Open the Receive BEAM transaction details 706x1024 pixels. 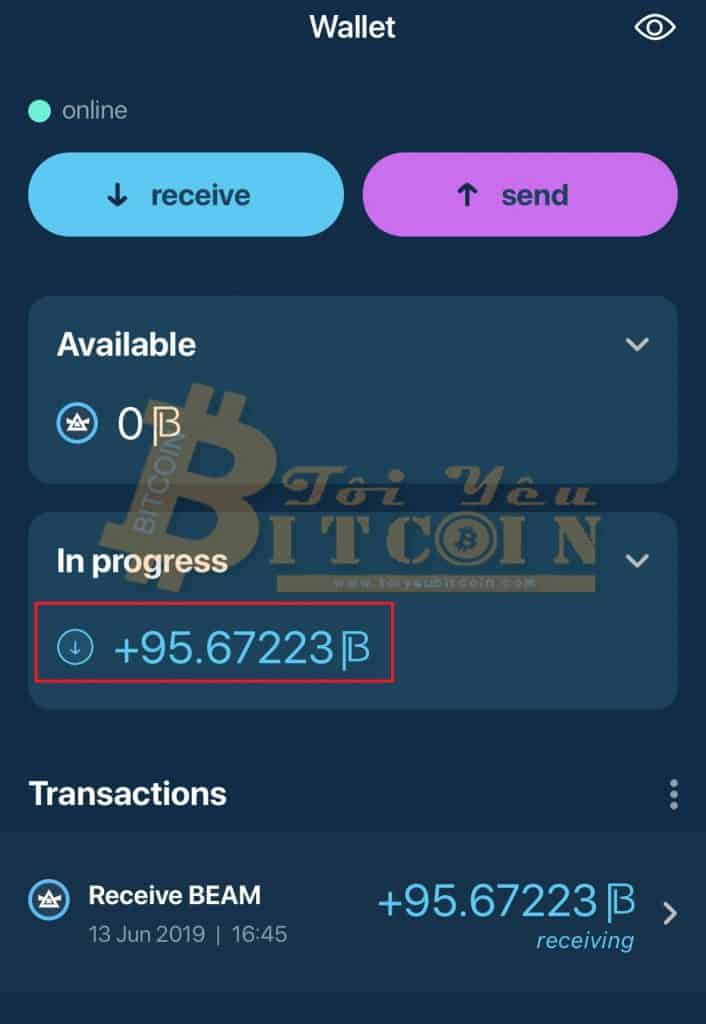[352, 911]
